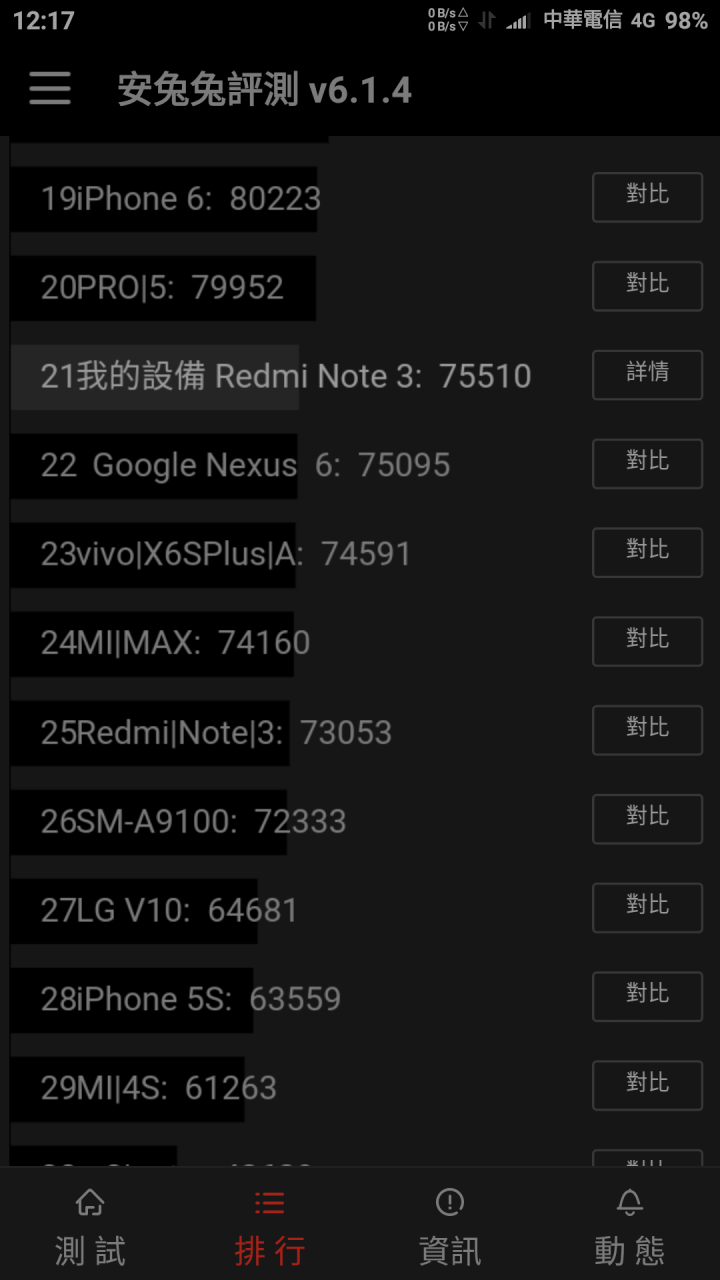Compare with SM-A9100
The width and height of the screenshot is (720, 1280).
[x=647, y=819]
